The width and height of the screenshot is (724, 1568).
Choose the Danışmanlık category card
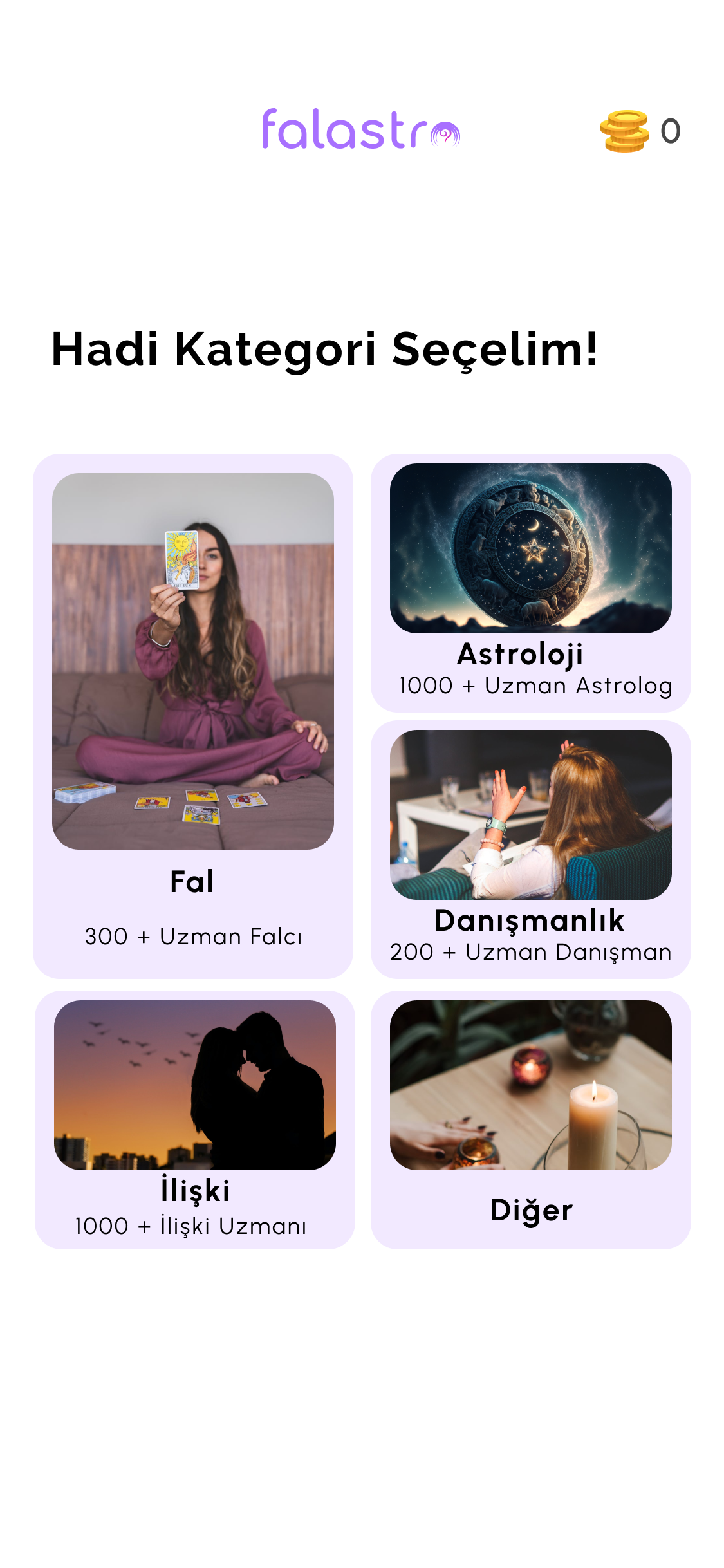(530, 849)
